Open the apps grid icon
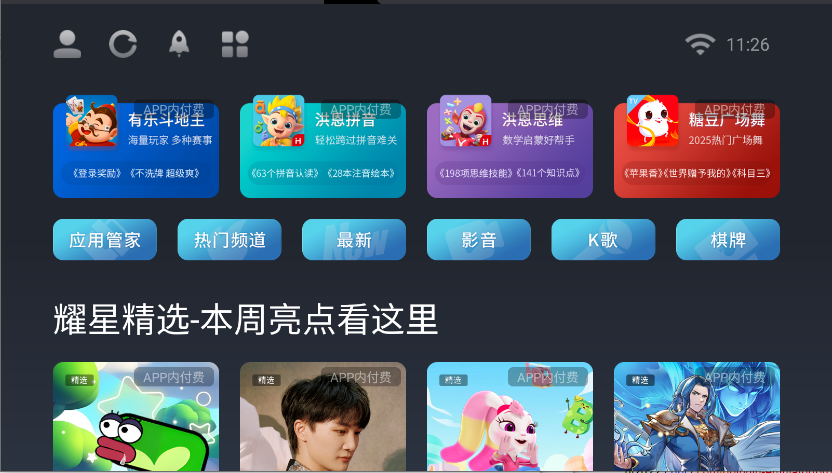Screen dimensions: 832x473 [x=235, y=43]
